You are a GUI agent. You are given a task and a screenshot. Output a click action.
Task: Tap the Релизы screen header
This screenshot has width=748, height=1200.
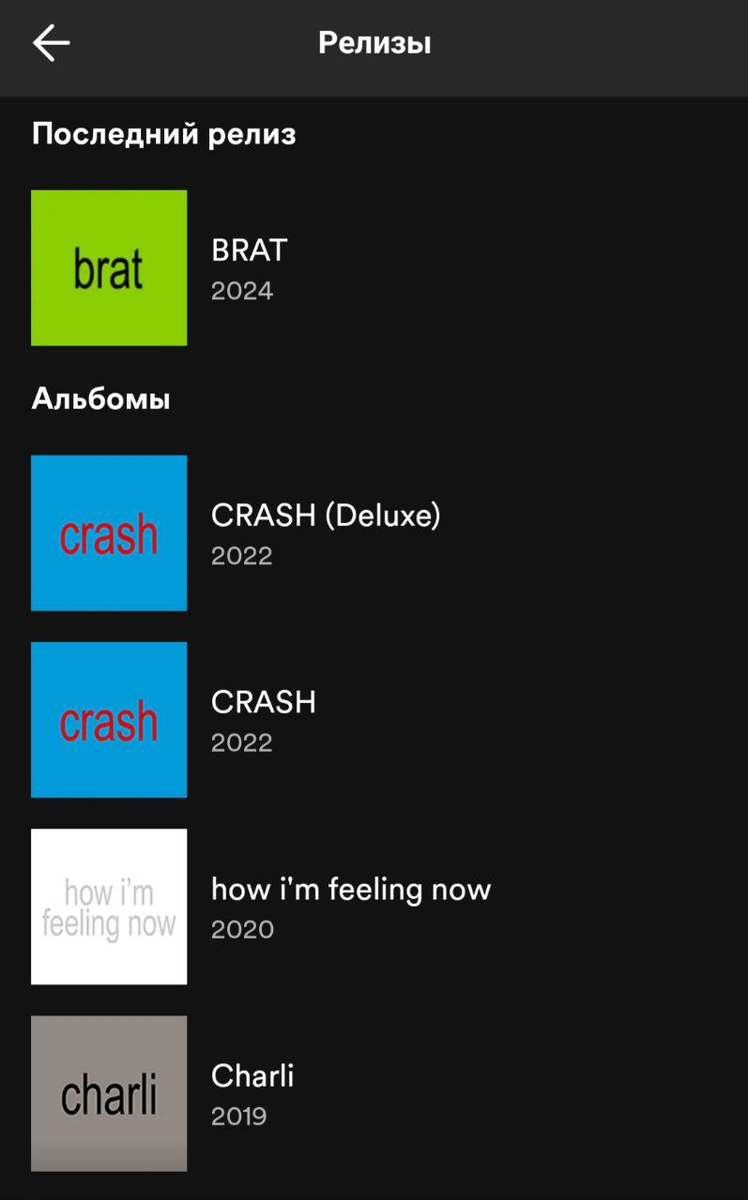coord(374,42)
